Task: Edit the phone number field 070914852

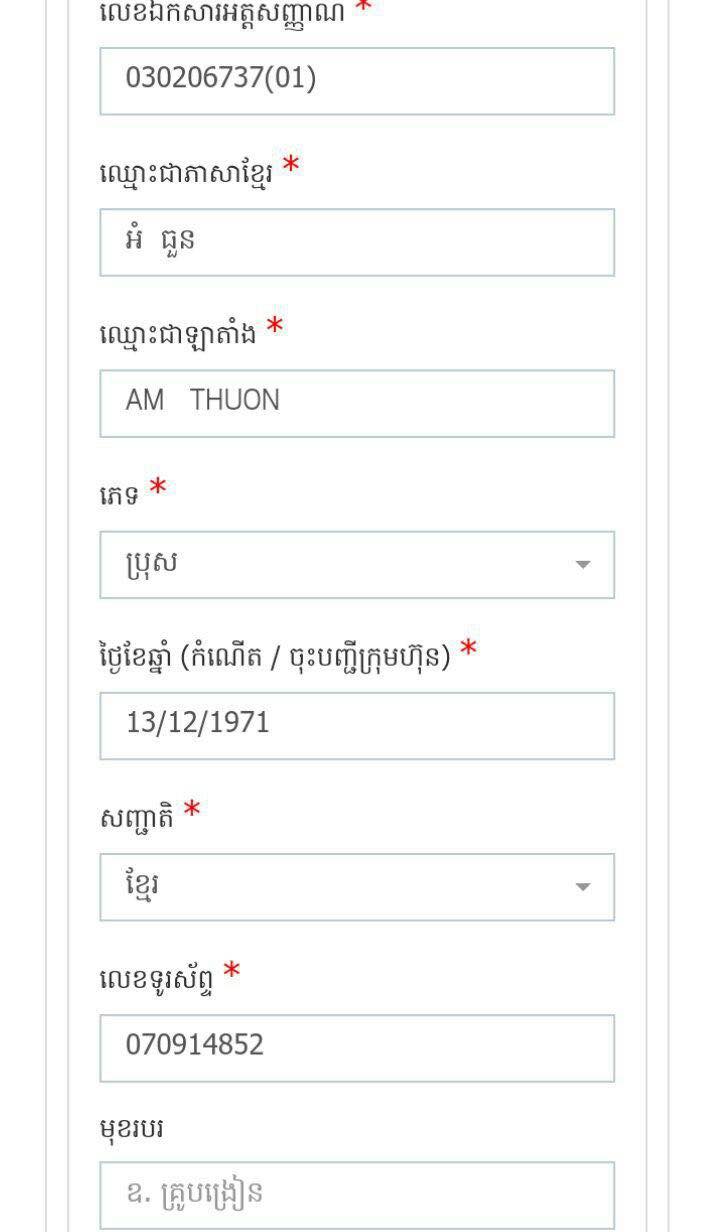Action: [x=357, y=1048]
